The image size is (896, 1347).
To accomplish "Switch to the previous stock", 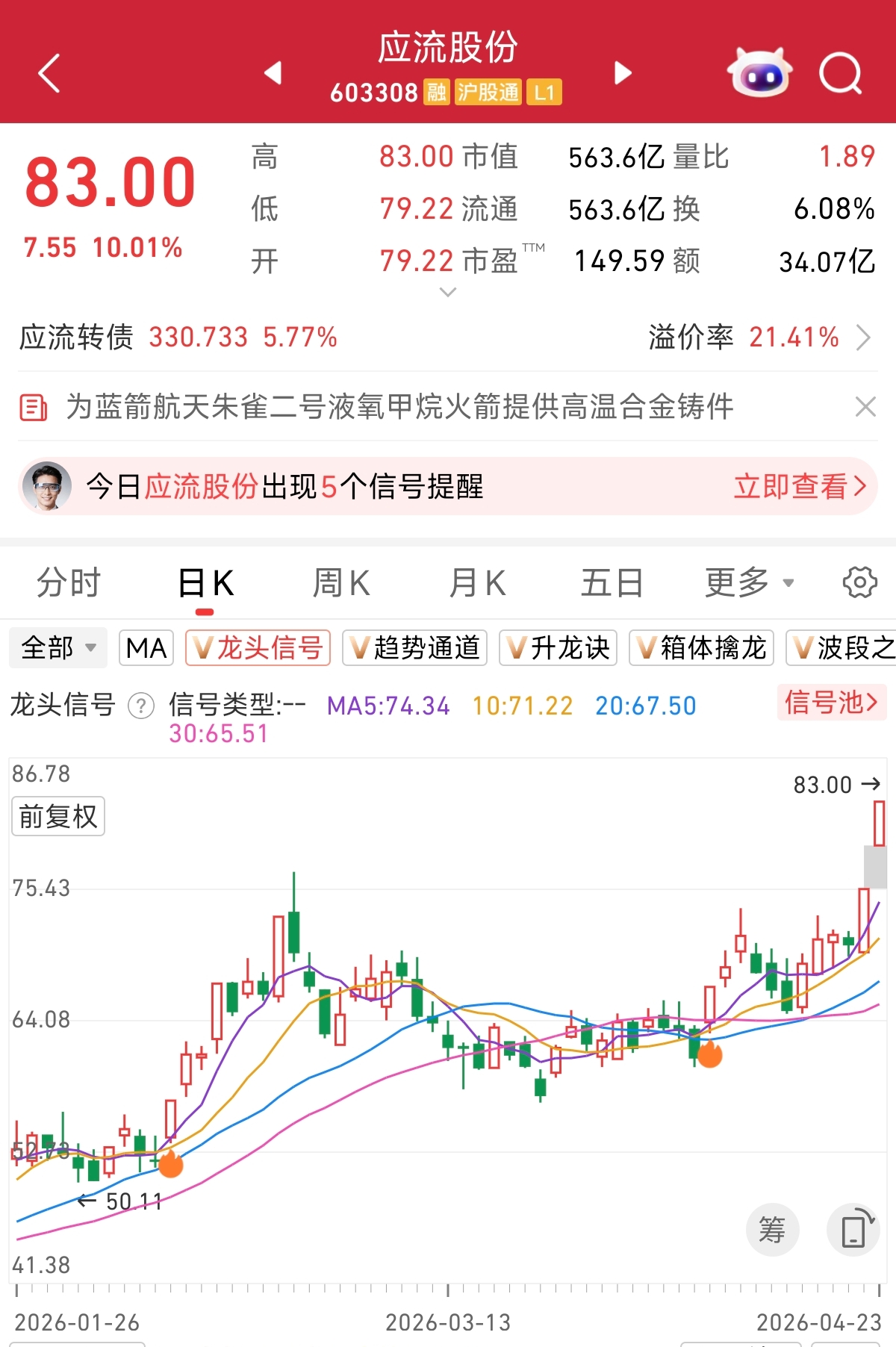I will (273, 72).
